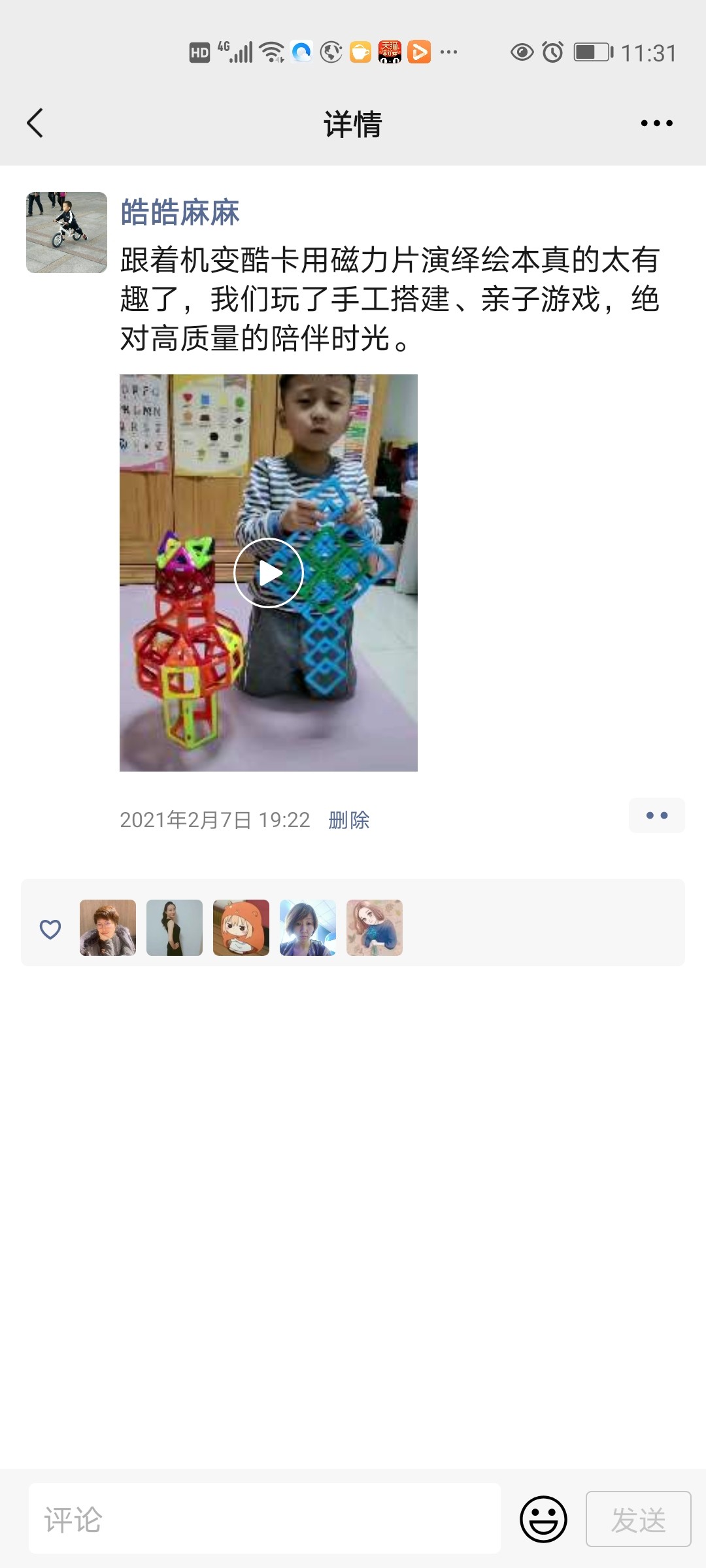706x1568 pixels.
Task: Tap 发送 to send the comment
Action: click(x=638, y=1519)
